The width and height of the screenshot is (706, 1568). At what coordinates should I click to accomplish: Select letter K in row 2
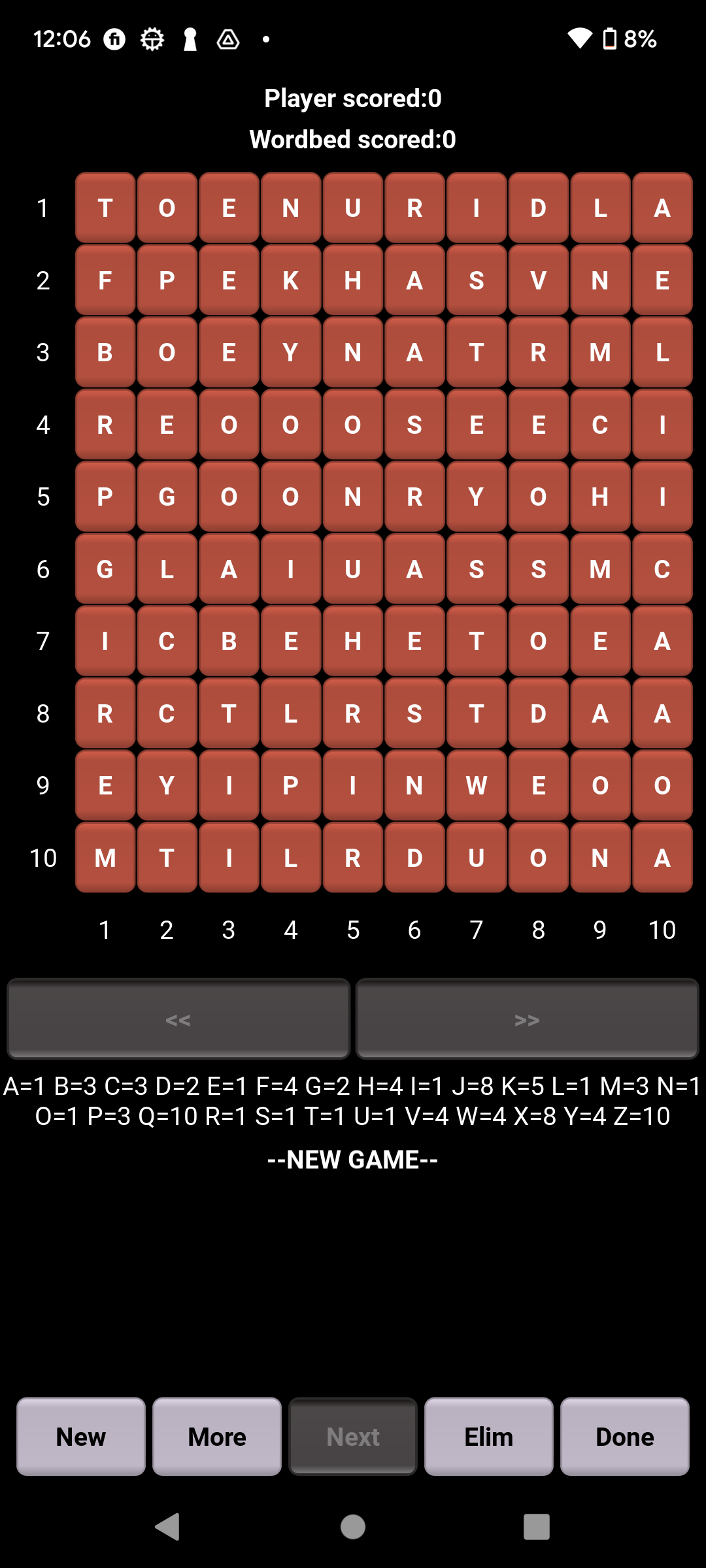291,281
